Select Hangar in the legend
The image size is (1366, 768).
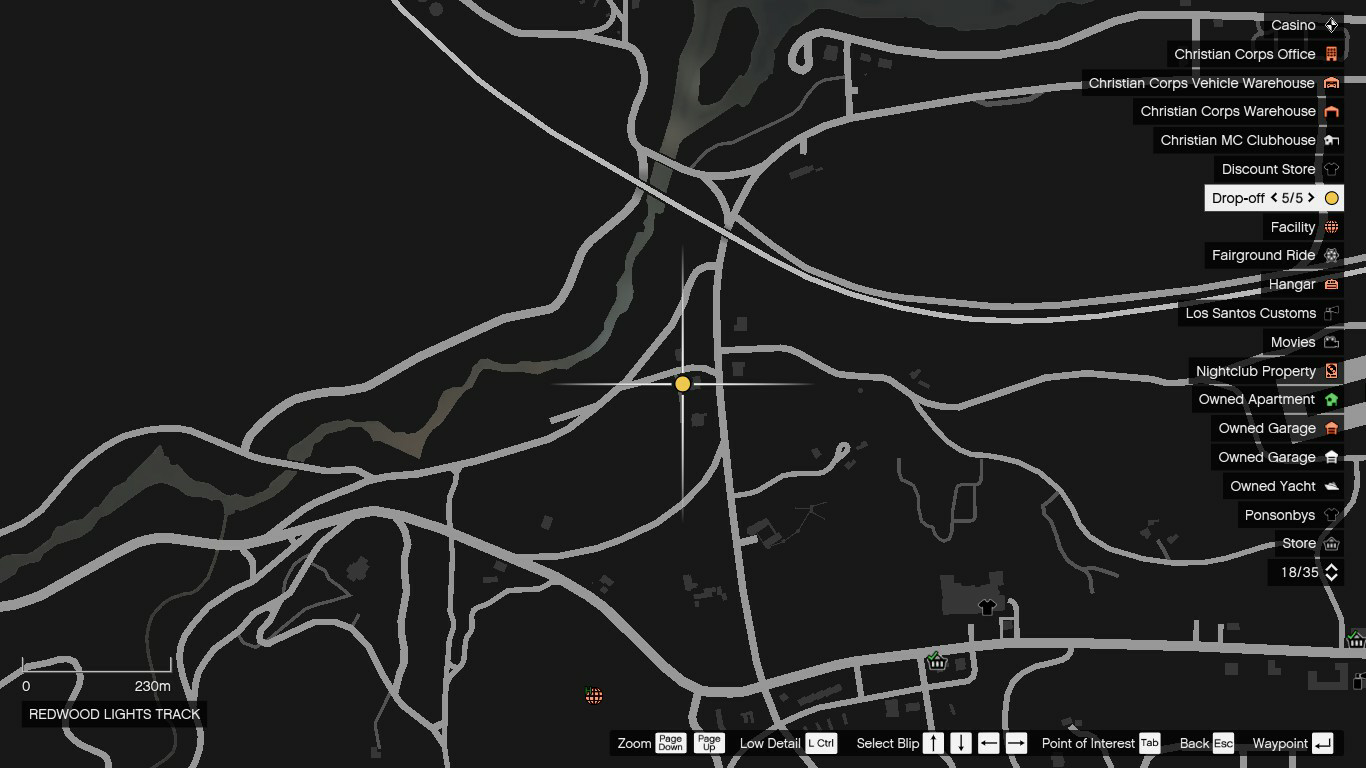tap(1302, 284)
